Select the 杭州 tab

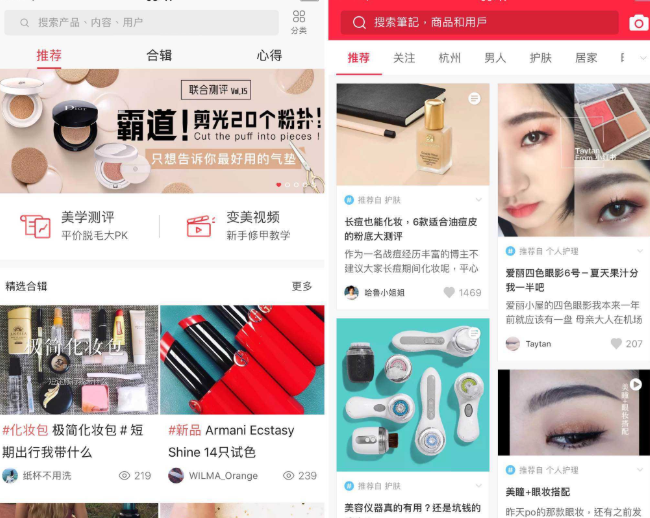click(450, 58)
